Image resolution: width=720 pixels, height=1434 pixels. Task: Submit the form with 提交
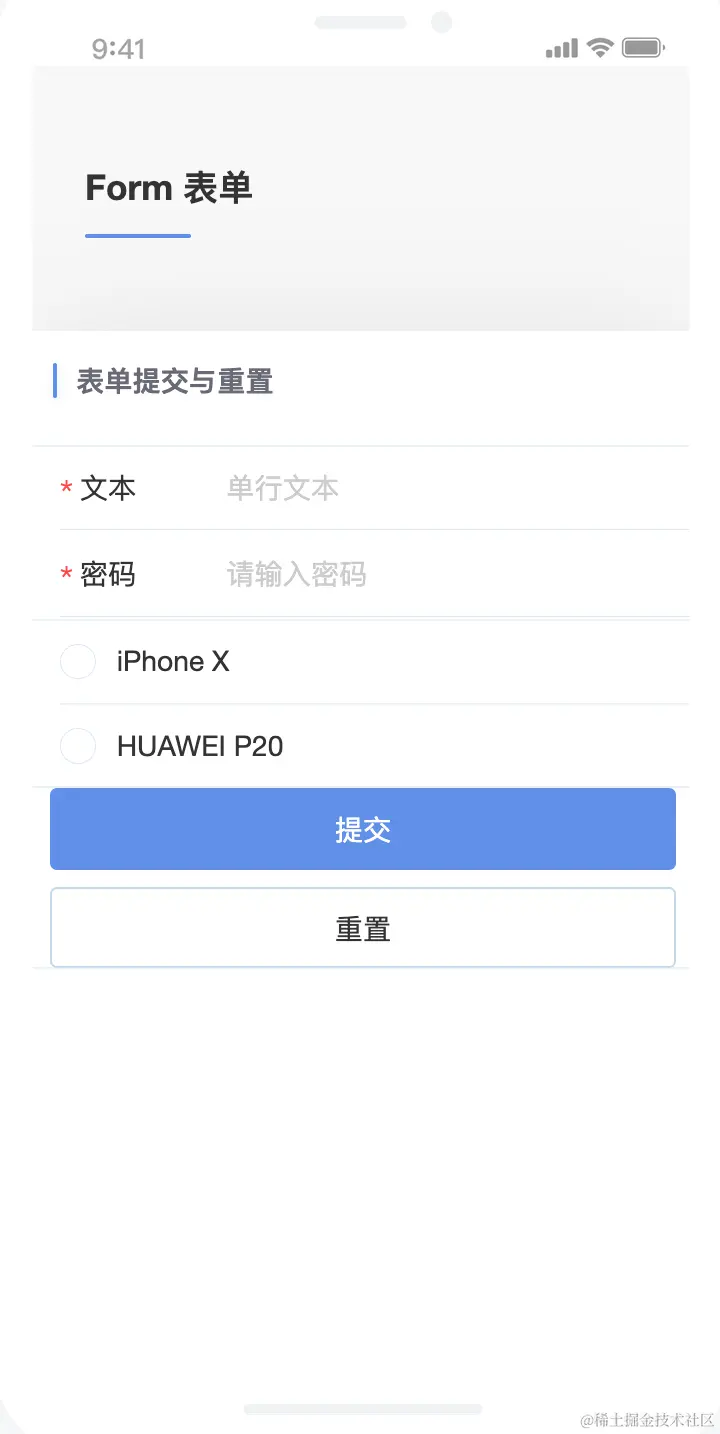point(362,830)
